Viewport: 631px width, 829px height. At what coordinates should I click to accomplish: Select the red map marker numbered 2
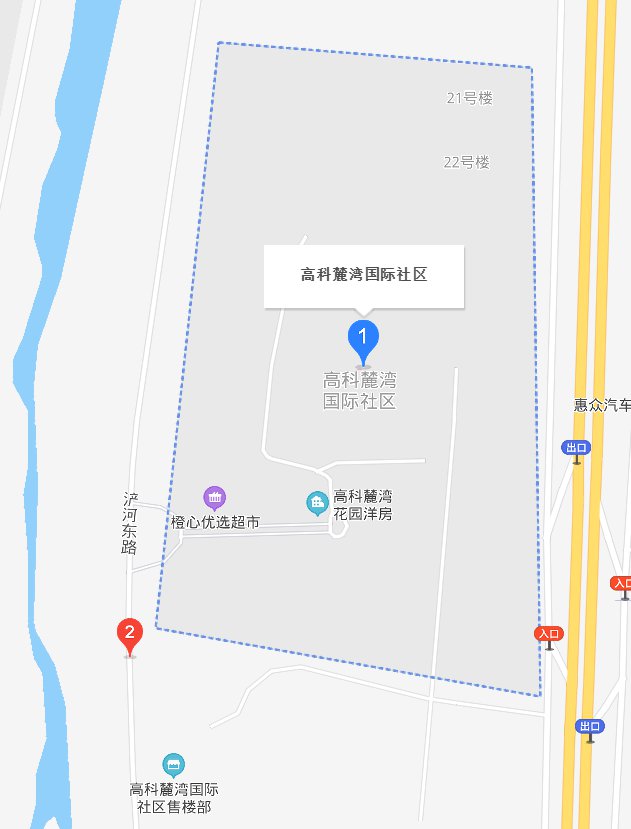click(x=129, y=636)
